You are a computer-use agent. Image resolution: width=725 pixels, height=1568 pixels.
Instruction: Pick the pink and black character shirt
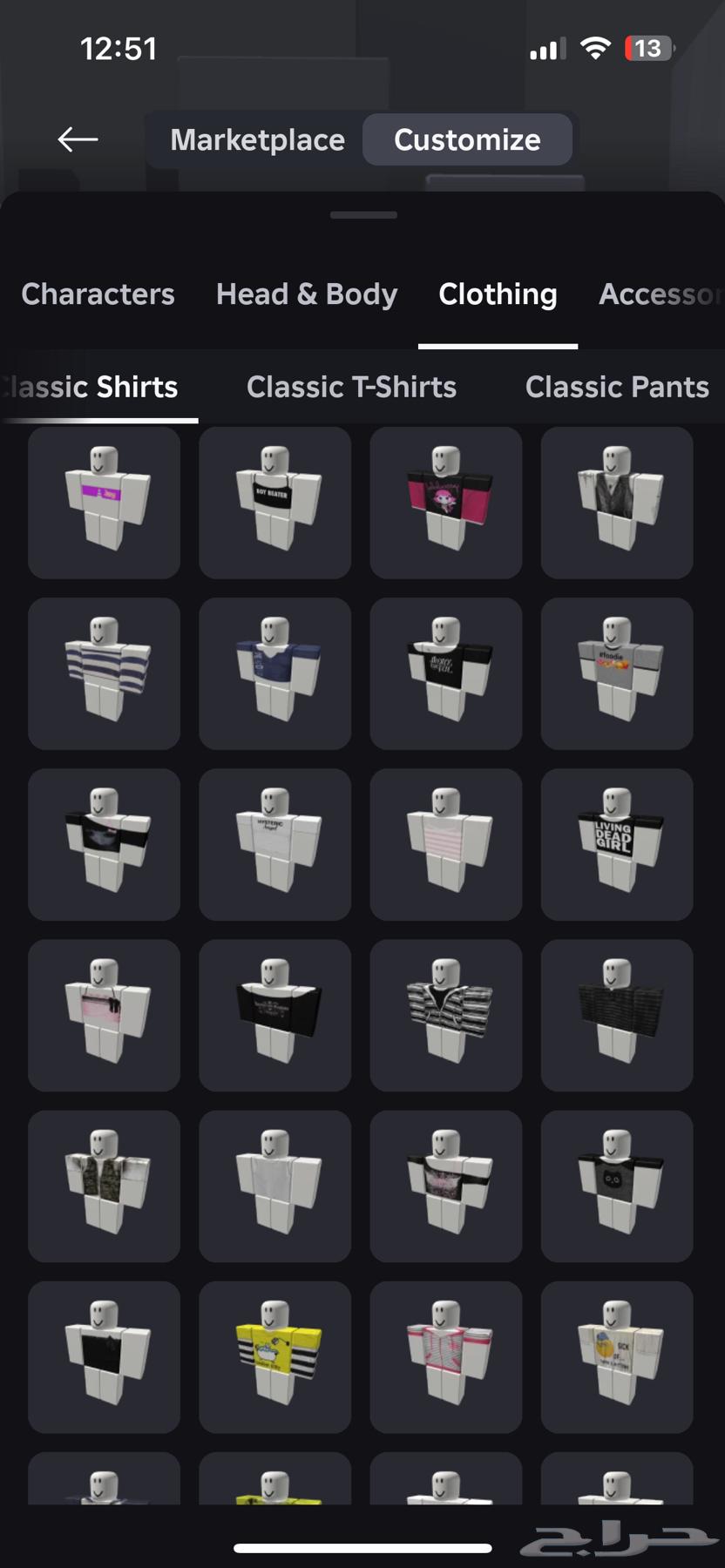point(446,503)
